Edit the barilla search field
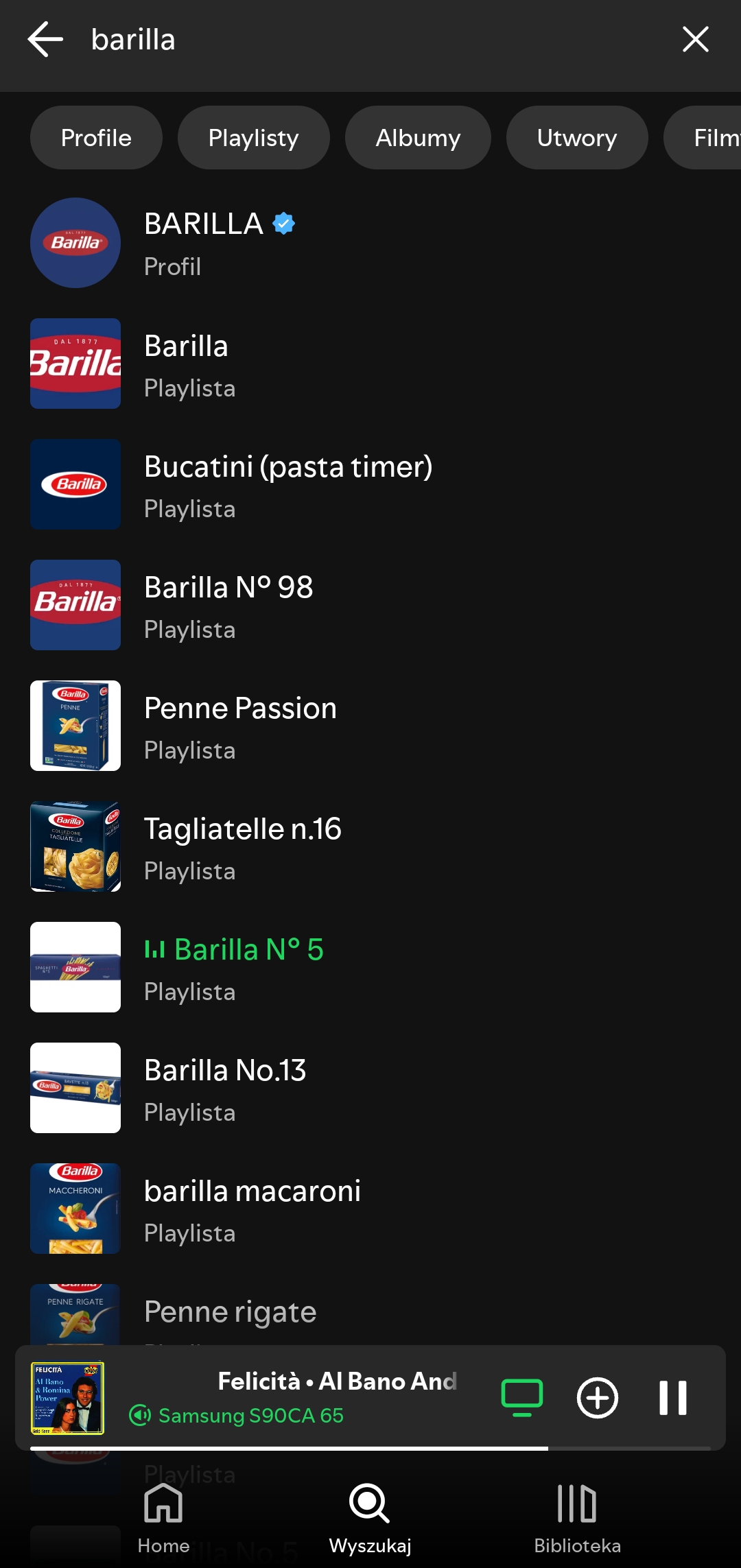 343,40
